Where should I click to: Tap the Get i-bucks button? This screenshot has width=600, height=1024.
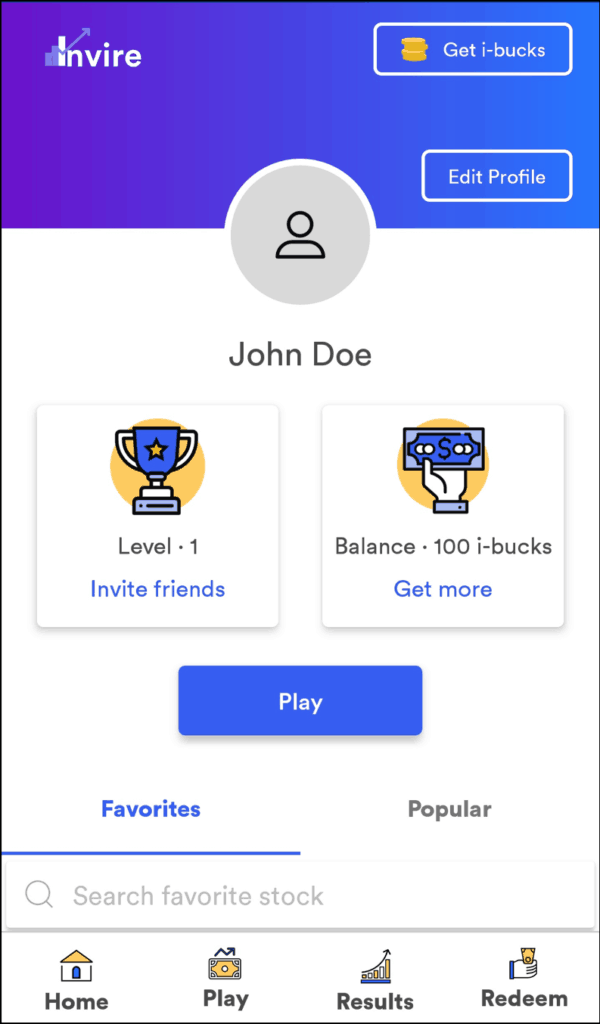473,50
